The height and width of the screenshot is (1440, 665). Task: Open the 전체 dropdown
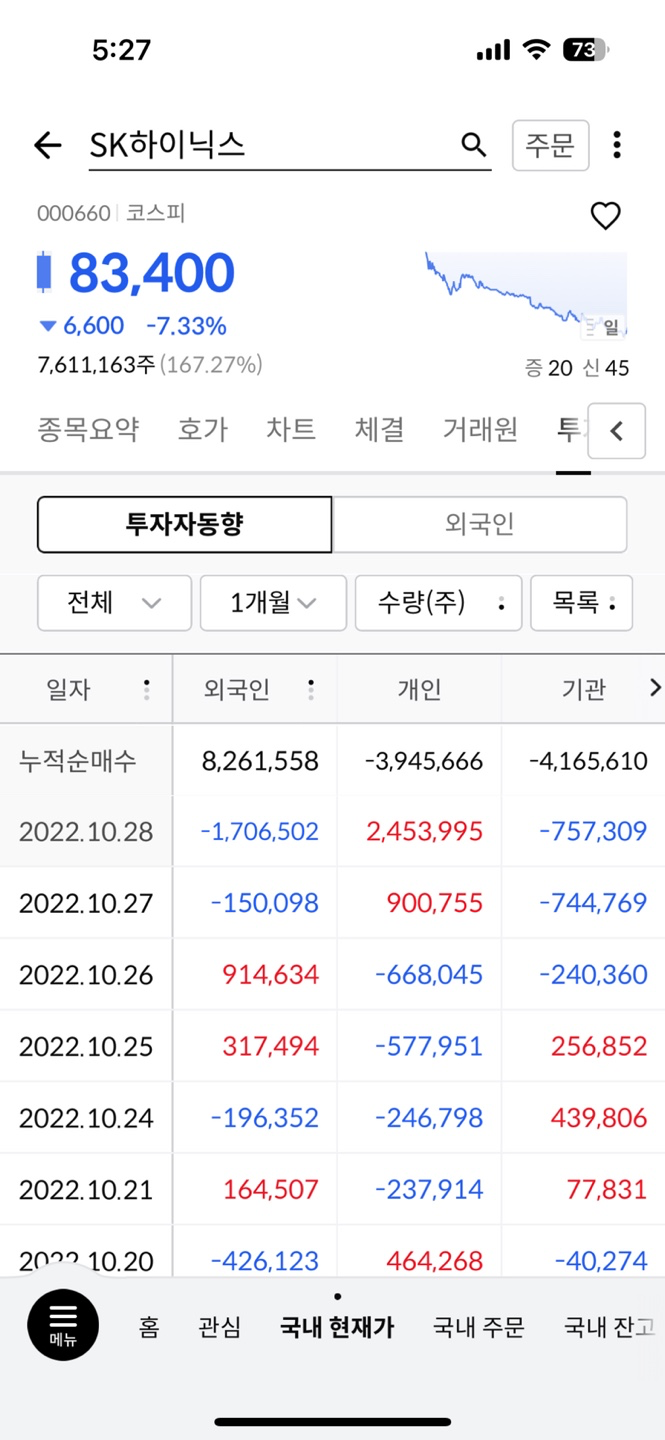coord(114,603)
